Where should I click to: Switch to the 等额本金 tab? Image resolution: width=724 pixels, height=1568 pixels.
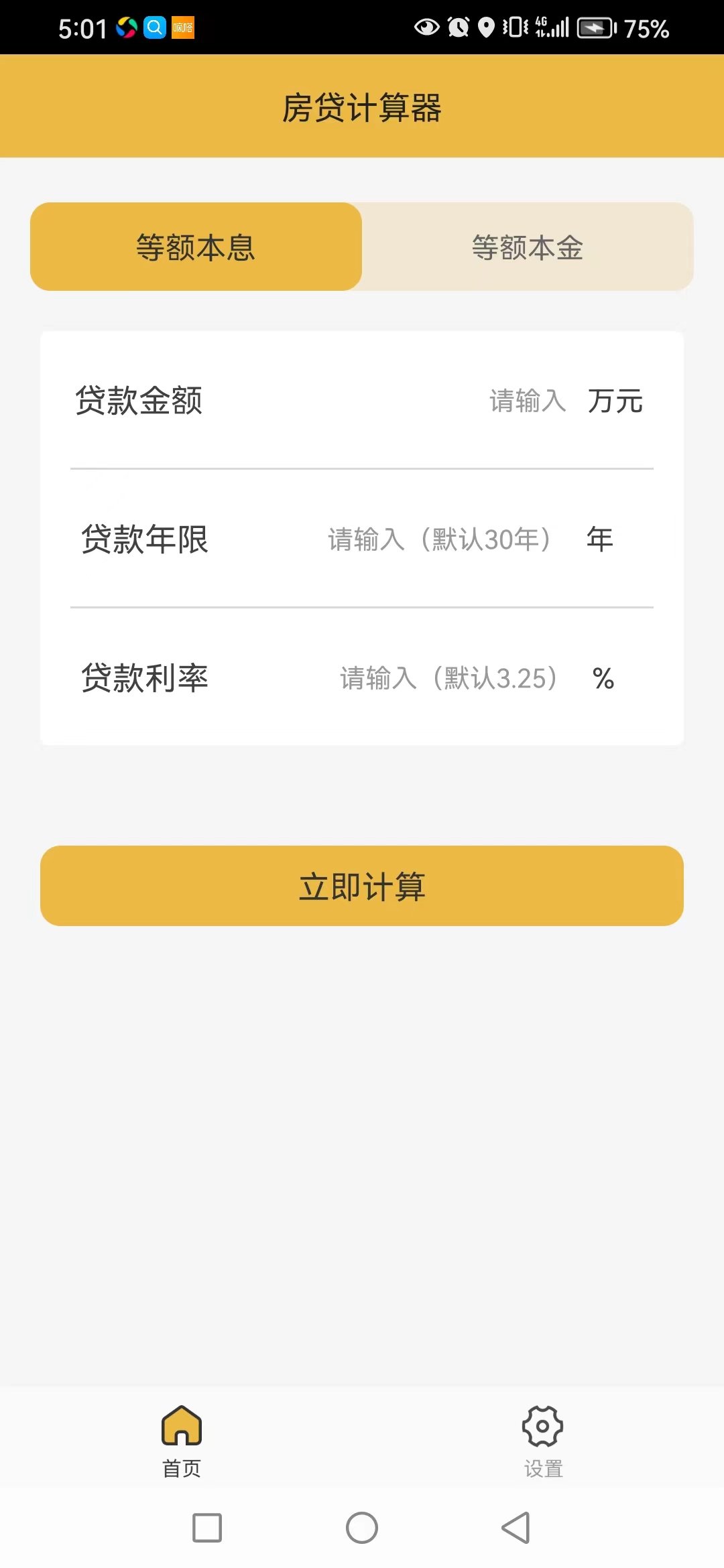tap(527, 247)
